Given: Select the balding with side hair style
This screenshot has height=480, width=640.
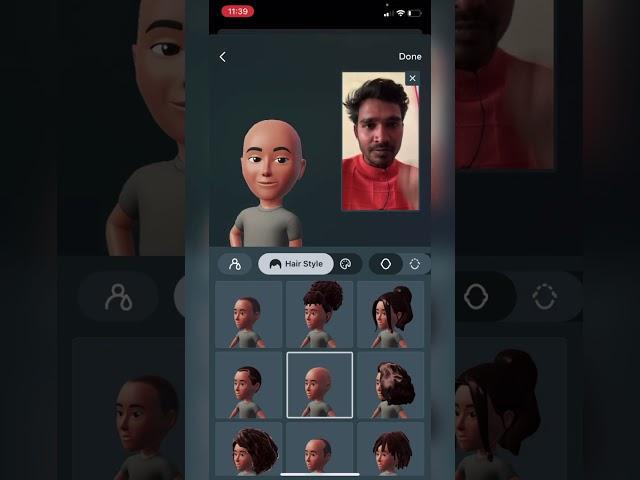Looking at the screenshot, I should (x=320, y=448).
